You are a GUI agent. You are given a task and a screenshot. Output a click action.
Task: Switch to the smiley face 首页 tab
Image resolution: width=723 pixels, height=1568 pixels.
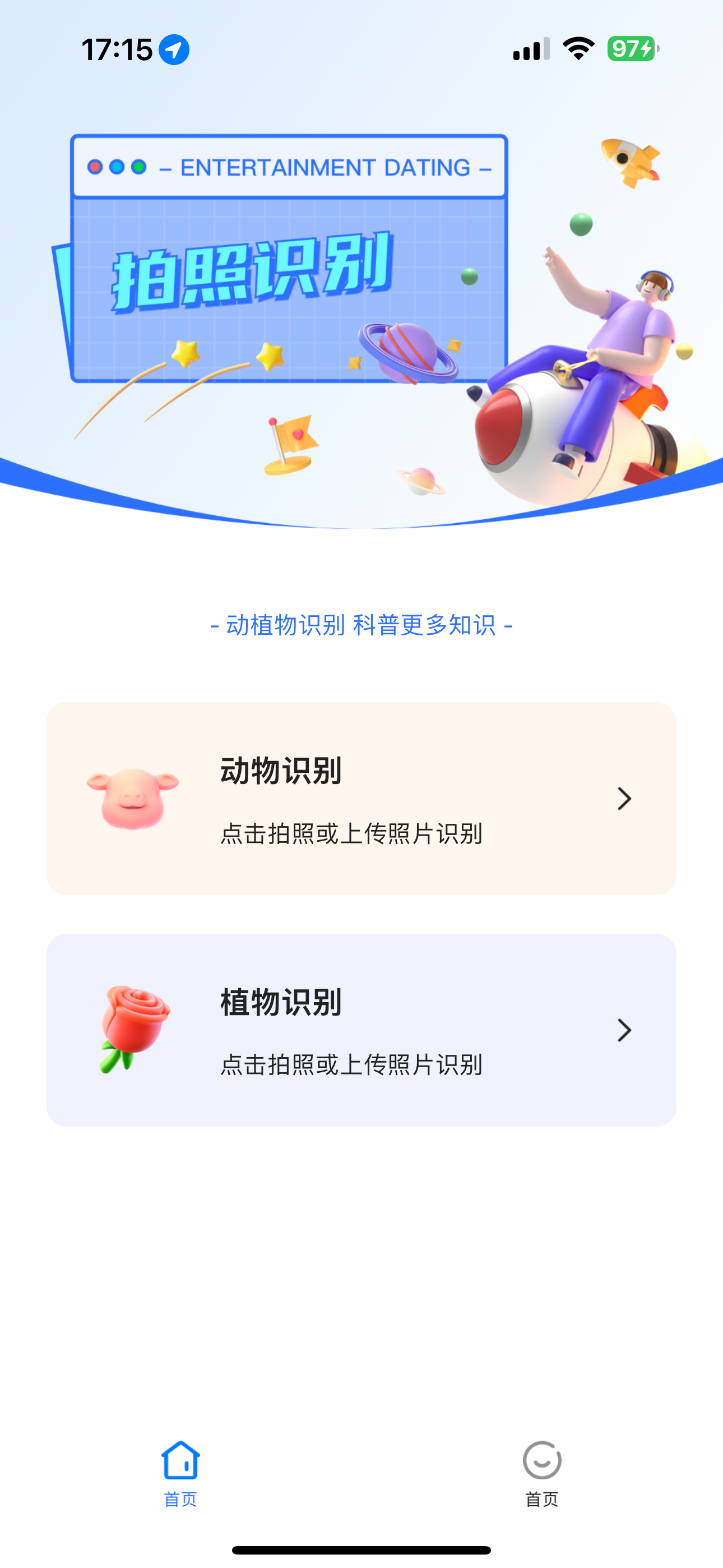(541, 1472)
